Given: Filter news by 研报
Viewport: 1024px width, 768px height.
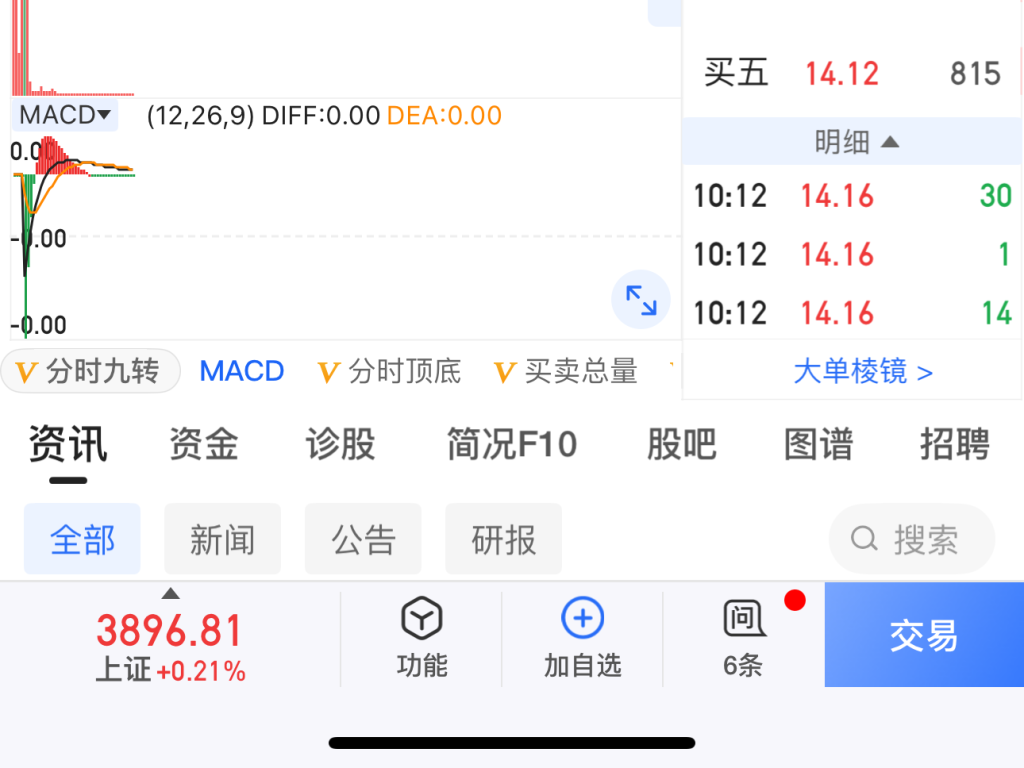Looking at the screenshot, I should click(503, 540).
